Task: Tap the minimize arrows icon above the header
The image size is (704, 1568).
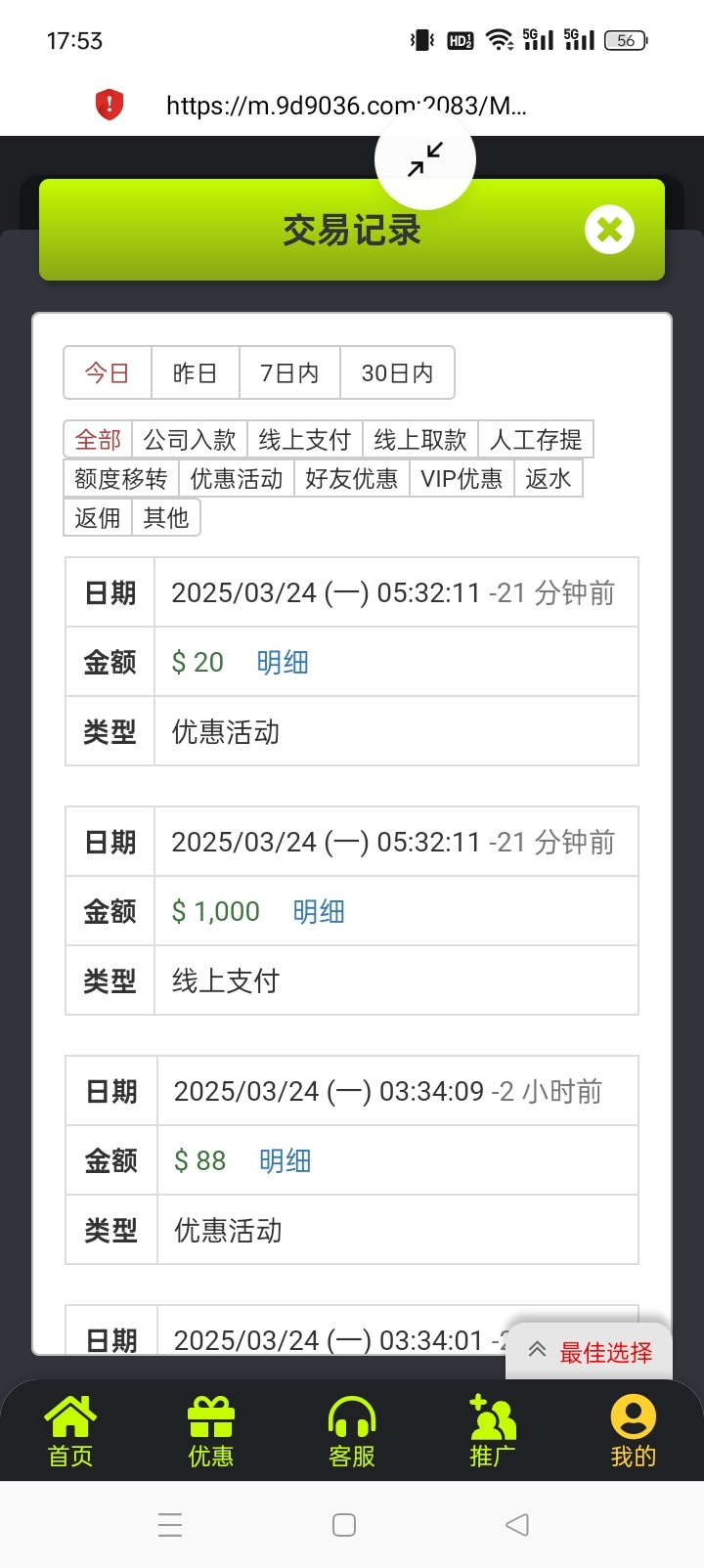Action: (x=425, y=159)
